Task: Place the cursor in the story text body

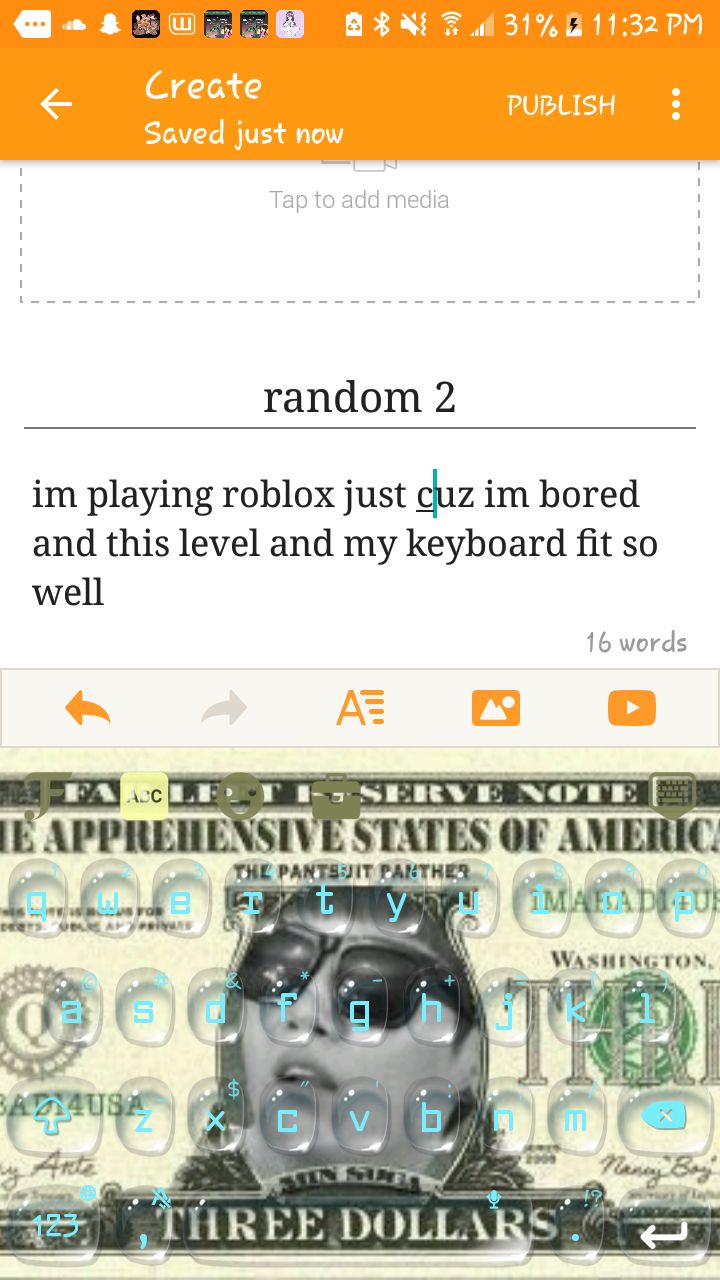Action: pos(345,543)
